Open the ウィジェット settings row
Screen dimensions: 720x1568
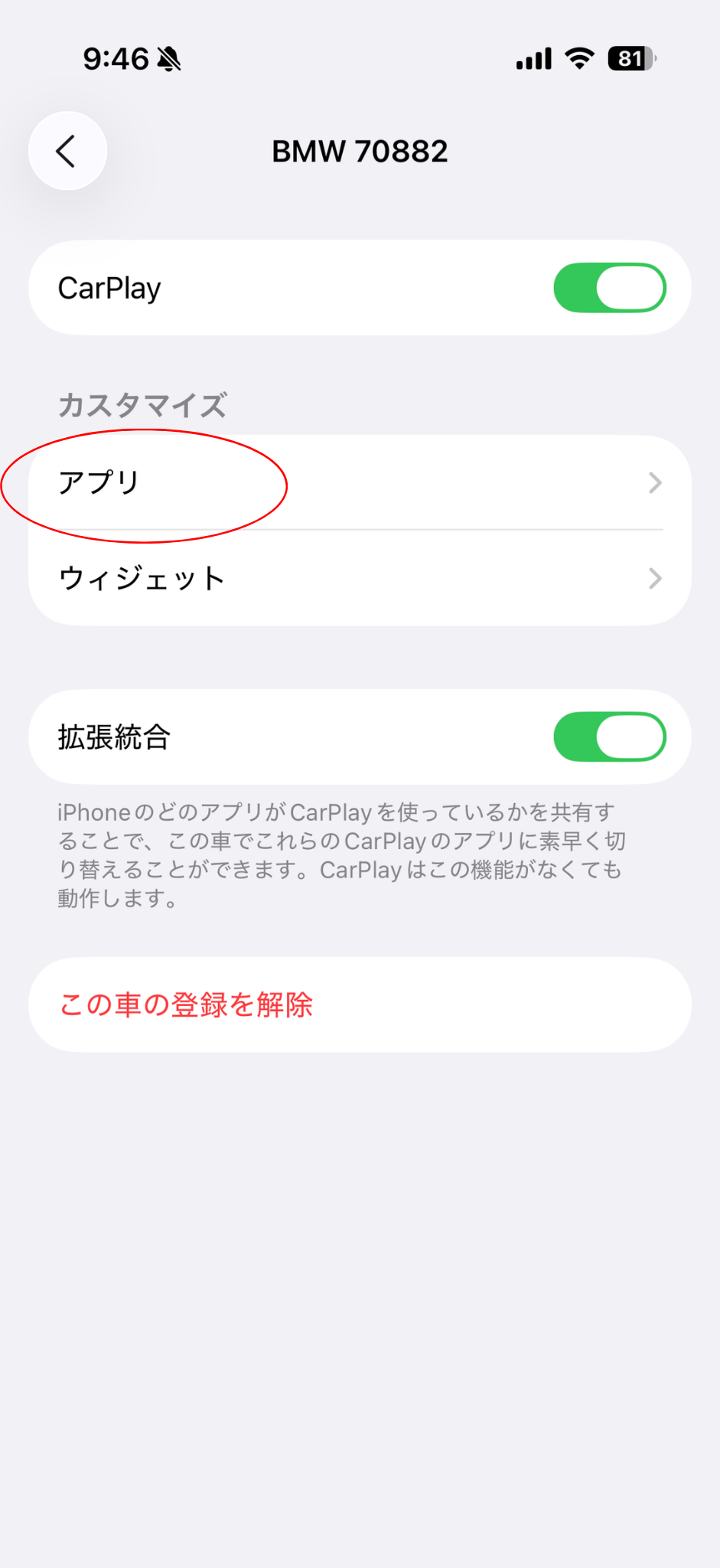[x=360, y=578]
